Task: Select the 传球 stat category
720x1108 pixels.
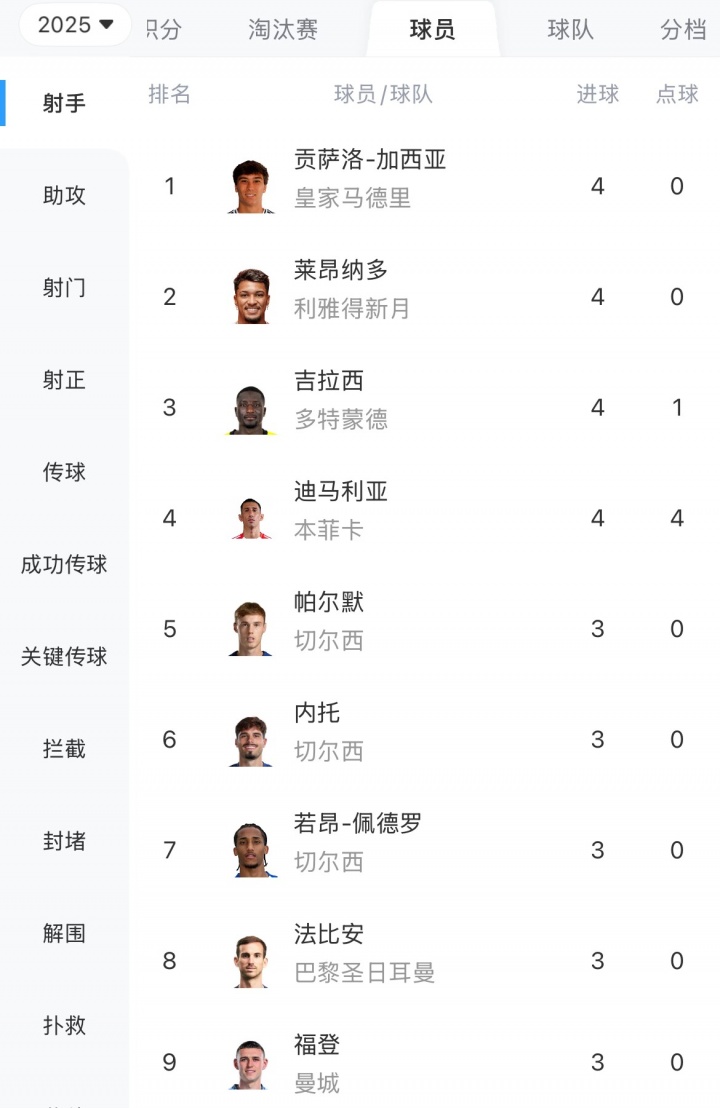Action: click(x=64, y=472)
